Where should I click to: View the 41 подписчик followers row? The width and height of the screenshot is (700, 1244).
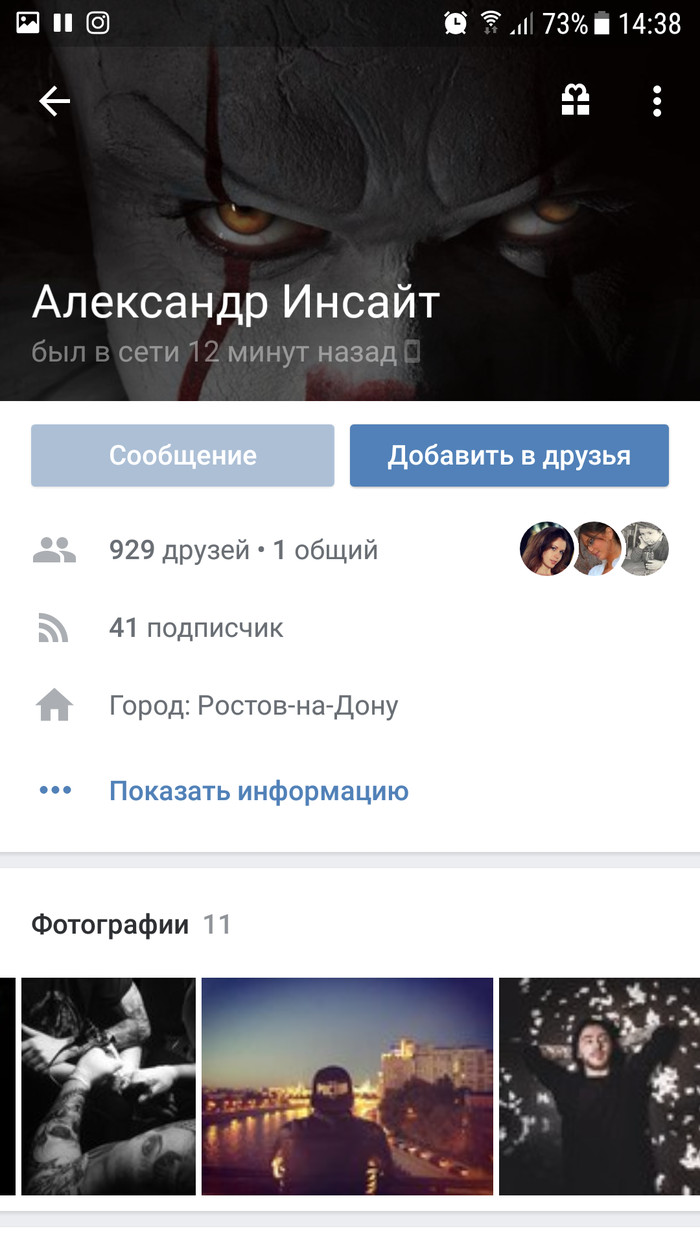pyautogui.click(x=196, y=628)
